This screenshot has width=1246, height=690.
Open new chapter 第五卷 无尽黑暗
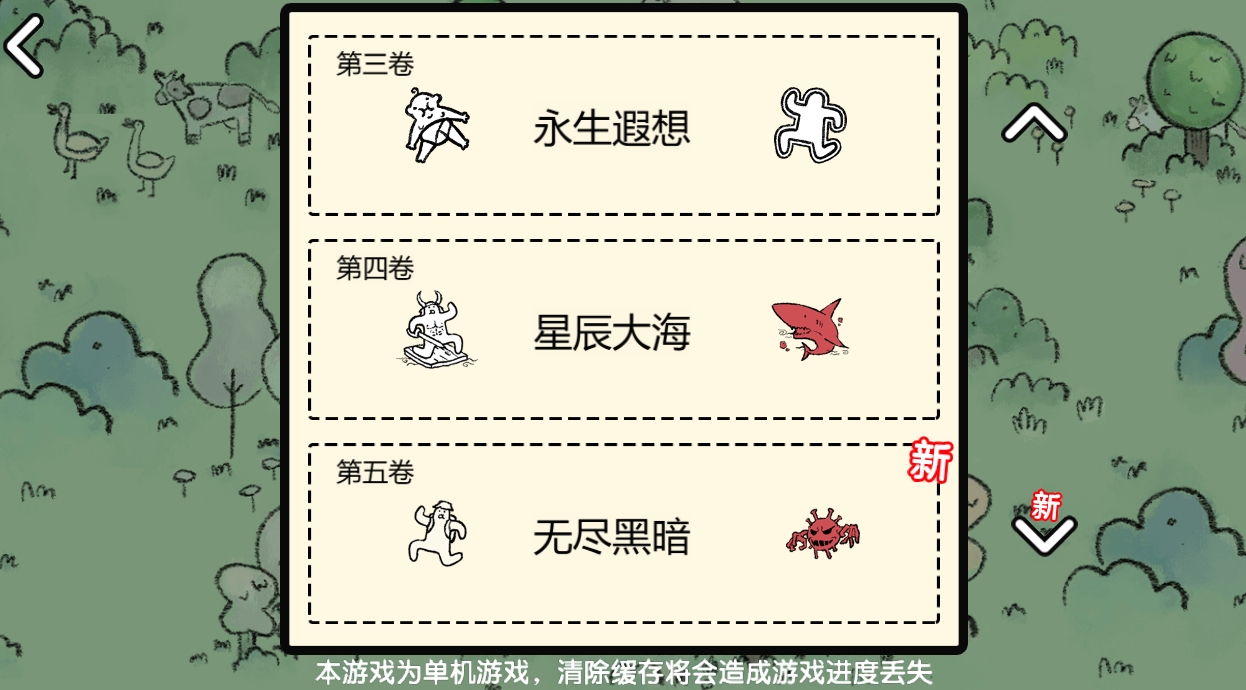coord(623,534)
